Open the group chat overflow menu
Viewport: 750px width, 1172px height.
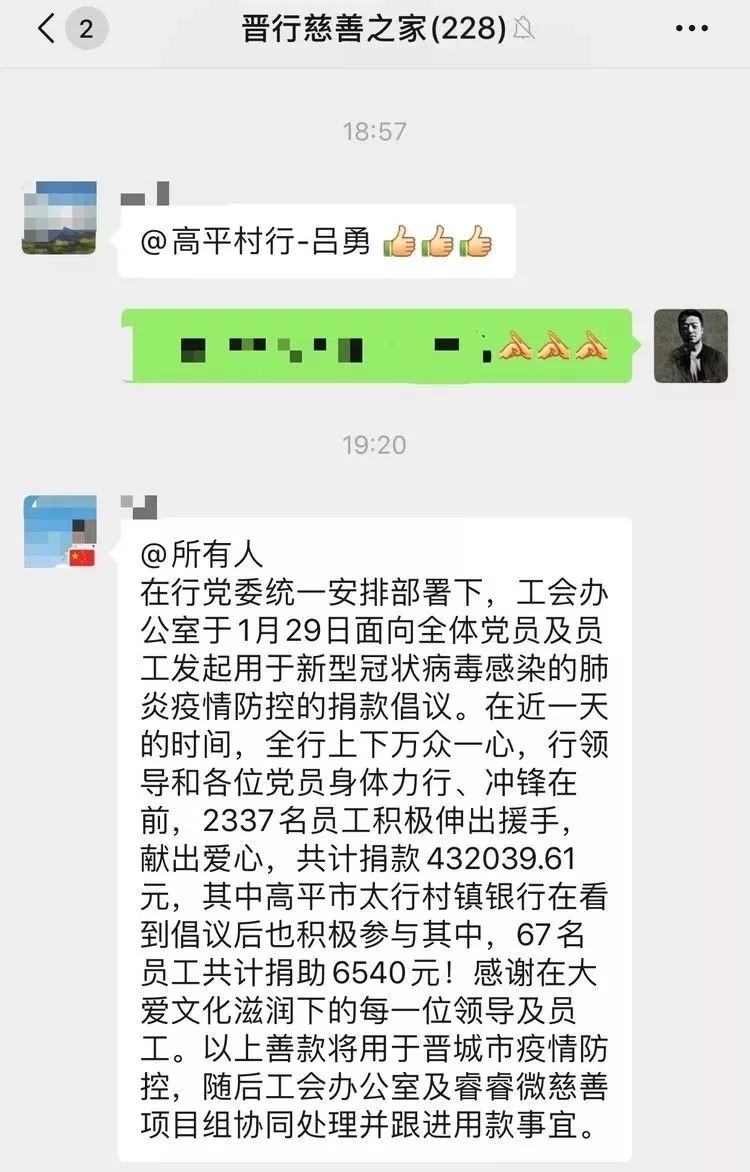(691, 30)
